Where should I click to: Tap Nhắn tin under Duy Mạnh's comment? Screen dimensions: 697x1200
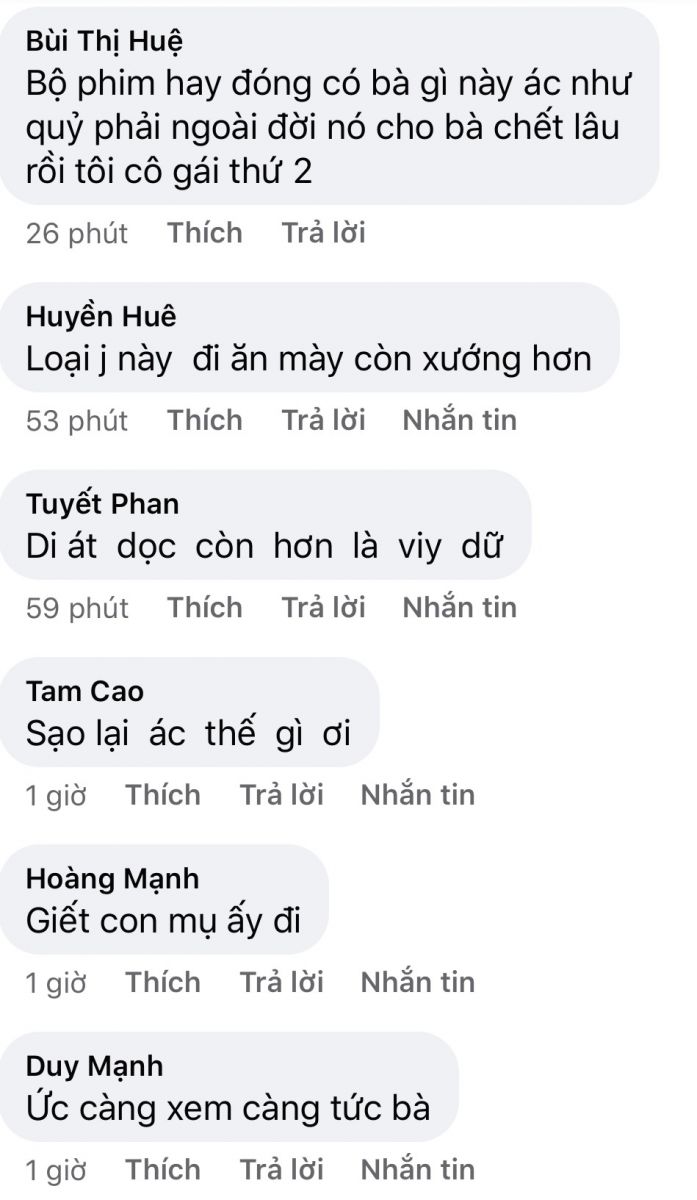coord(417,1169)
